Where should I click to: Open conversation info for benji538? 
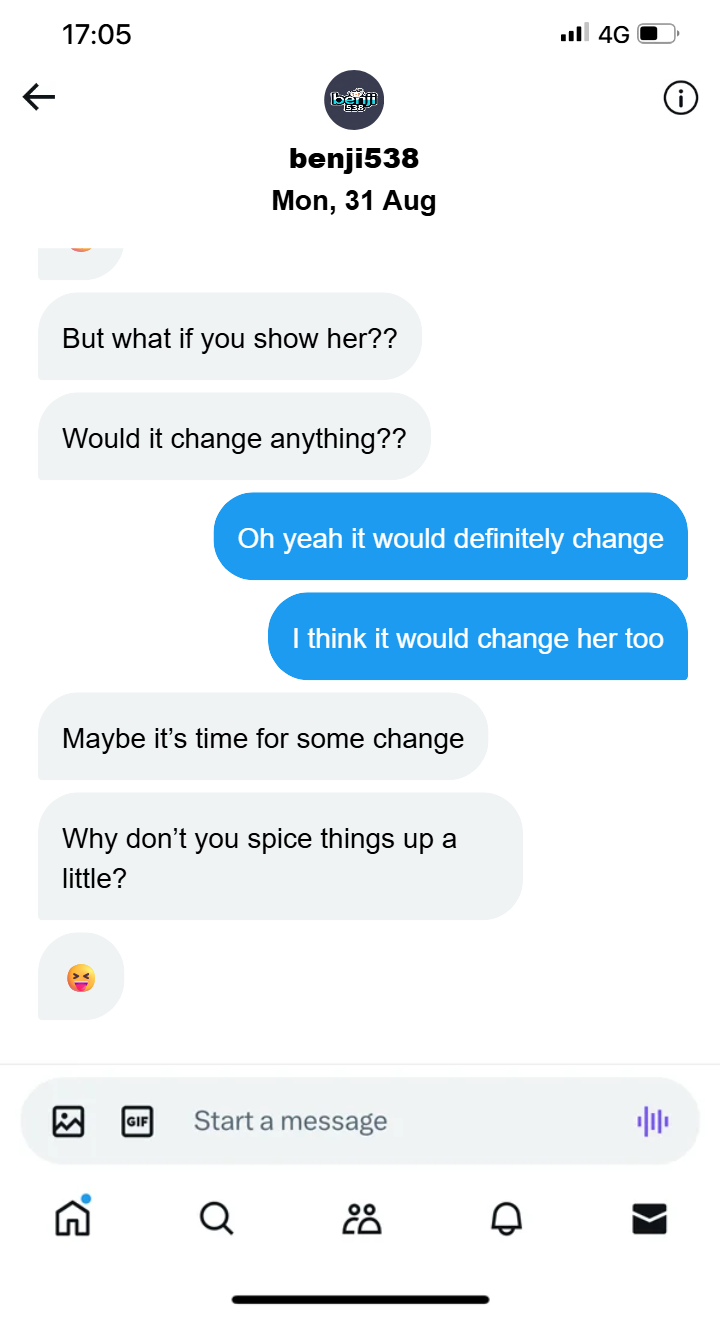point(681,98)
